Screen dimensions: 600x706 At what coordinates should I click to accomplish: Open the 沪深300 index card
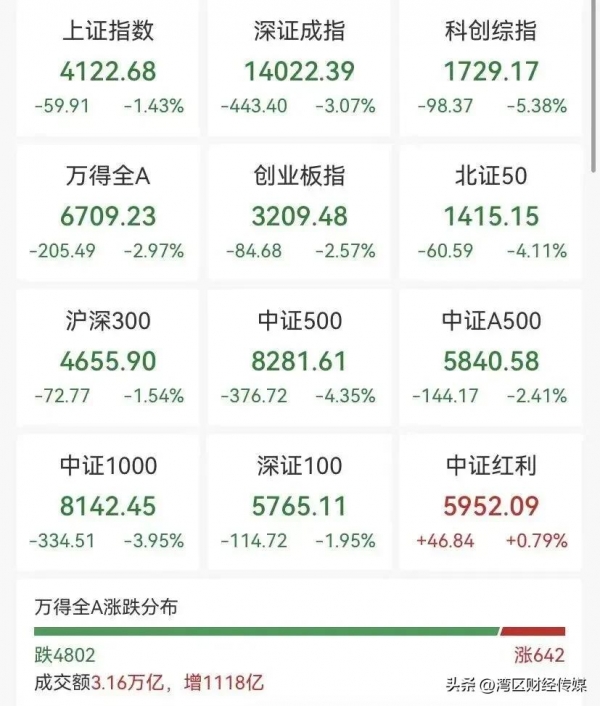[x=108, y=358]
